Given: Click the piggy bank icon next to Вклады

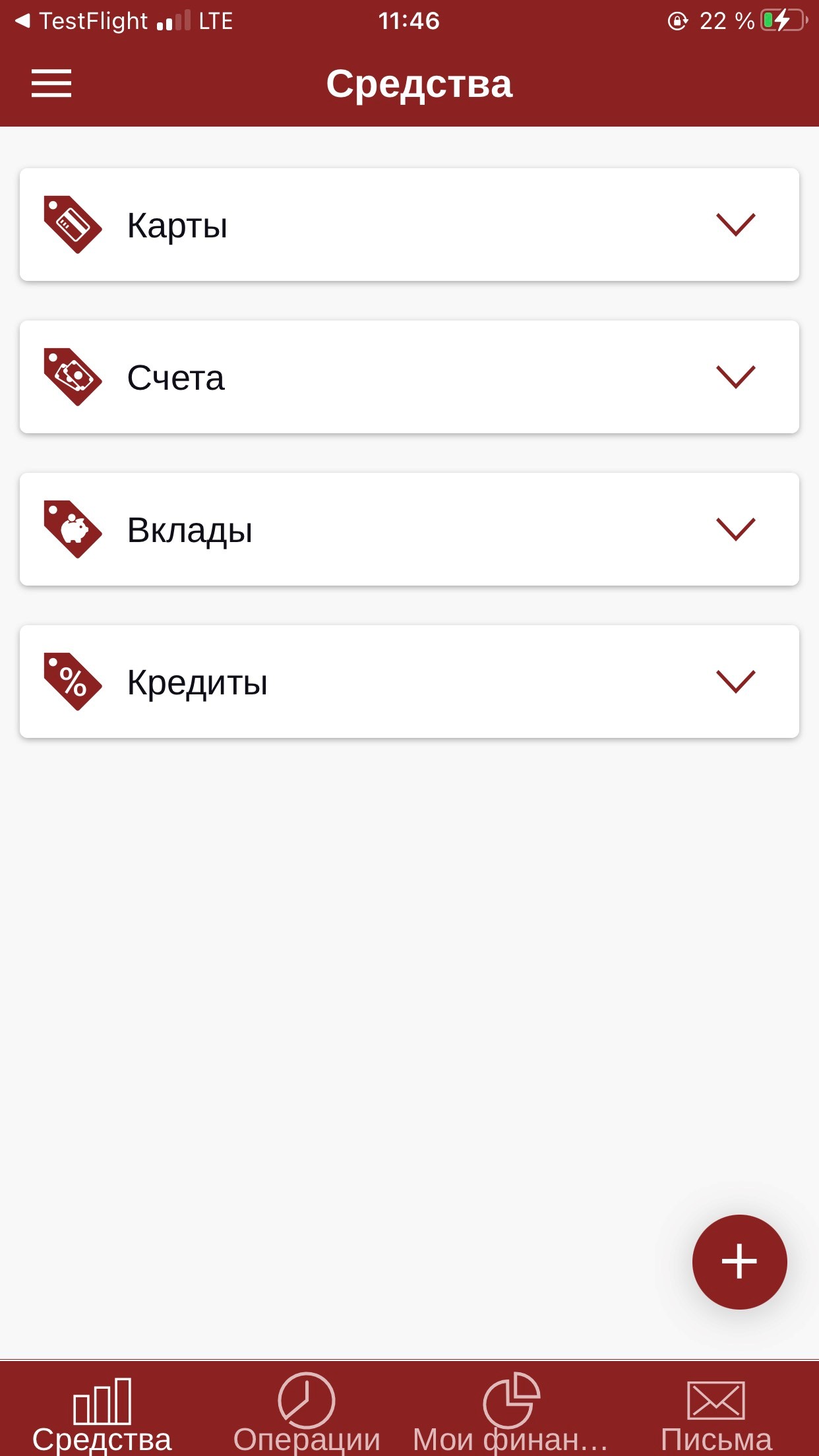Looking at the screenshot, I should pyautogui.click(x=71, y=530).
